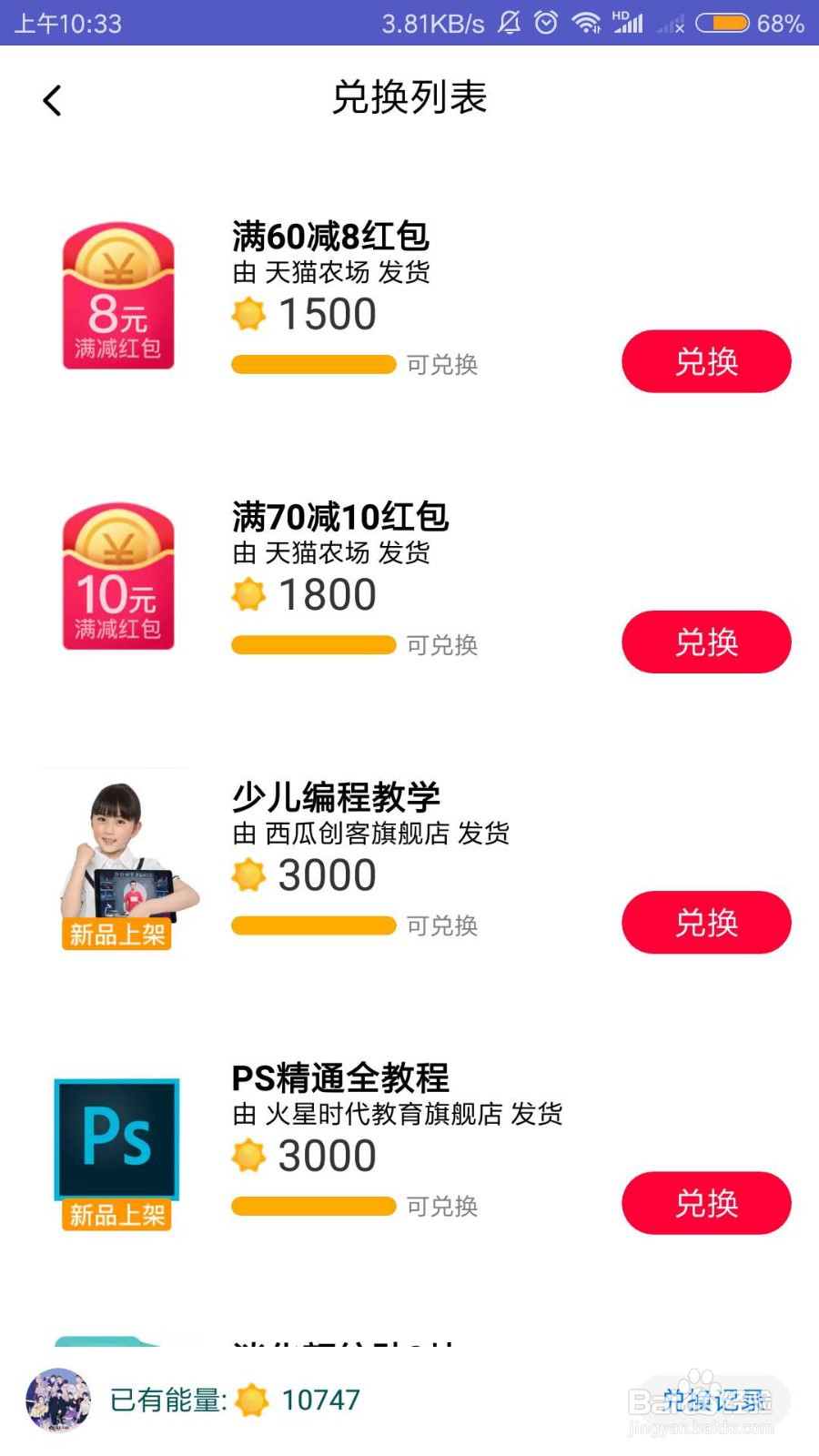The image size is (819, 1456).
Task: Redeem the 满60减8红包 coupon
Action: 706,362
